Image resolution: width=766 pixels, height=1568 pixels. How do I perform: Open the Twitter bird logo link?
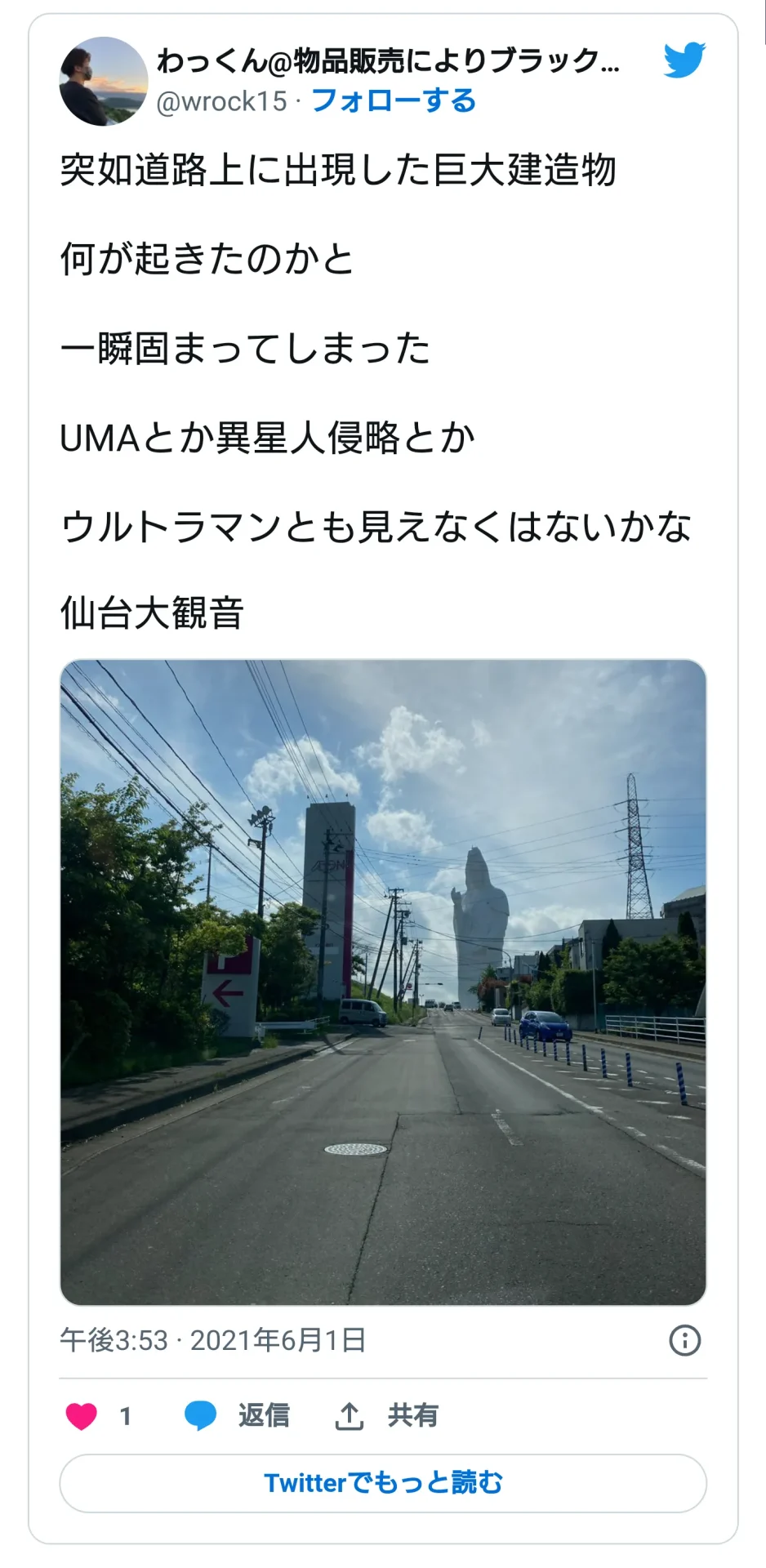pos(684,60)
